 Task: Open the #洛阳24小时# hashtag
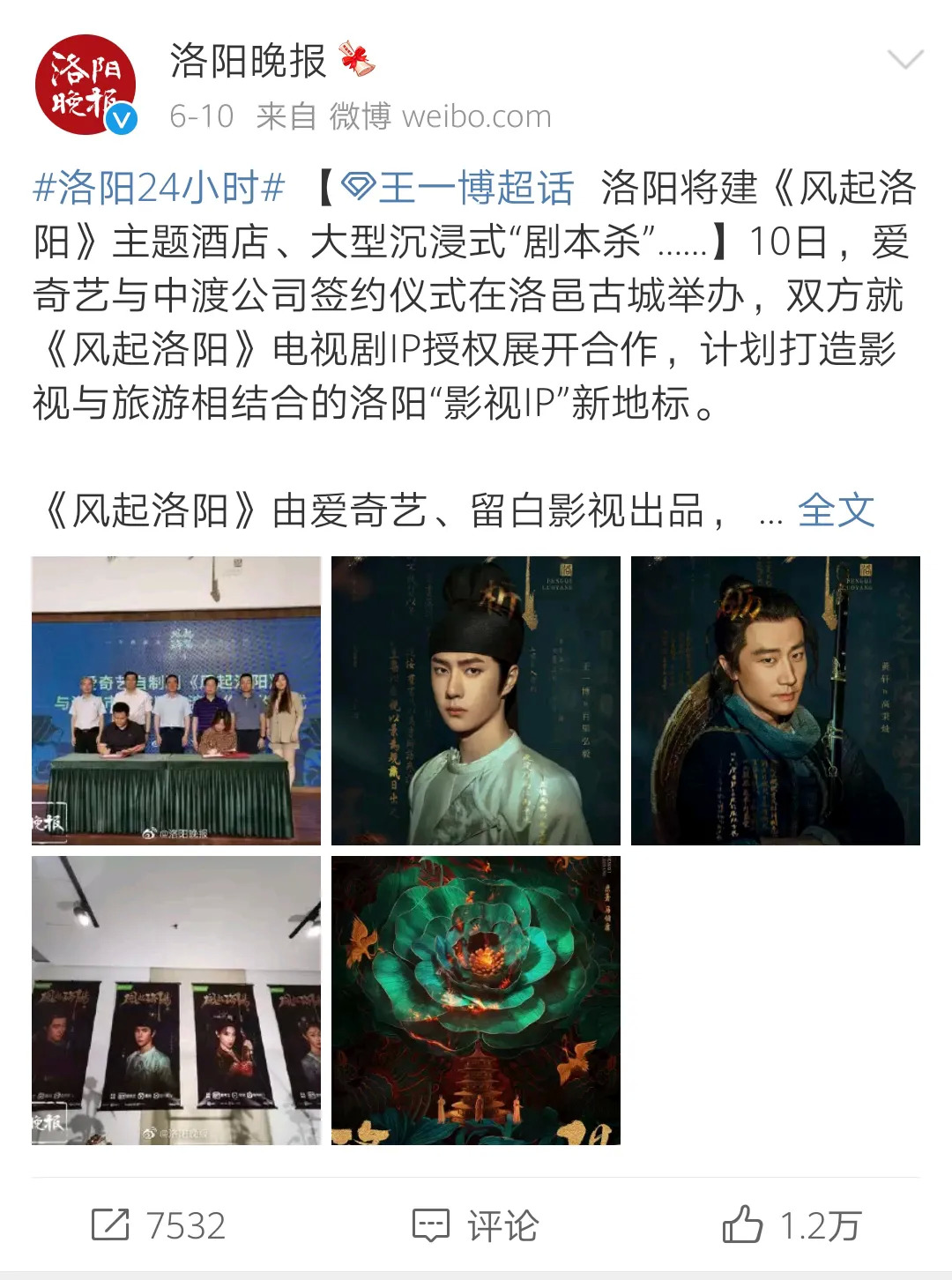point(159,188)
